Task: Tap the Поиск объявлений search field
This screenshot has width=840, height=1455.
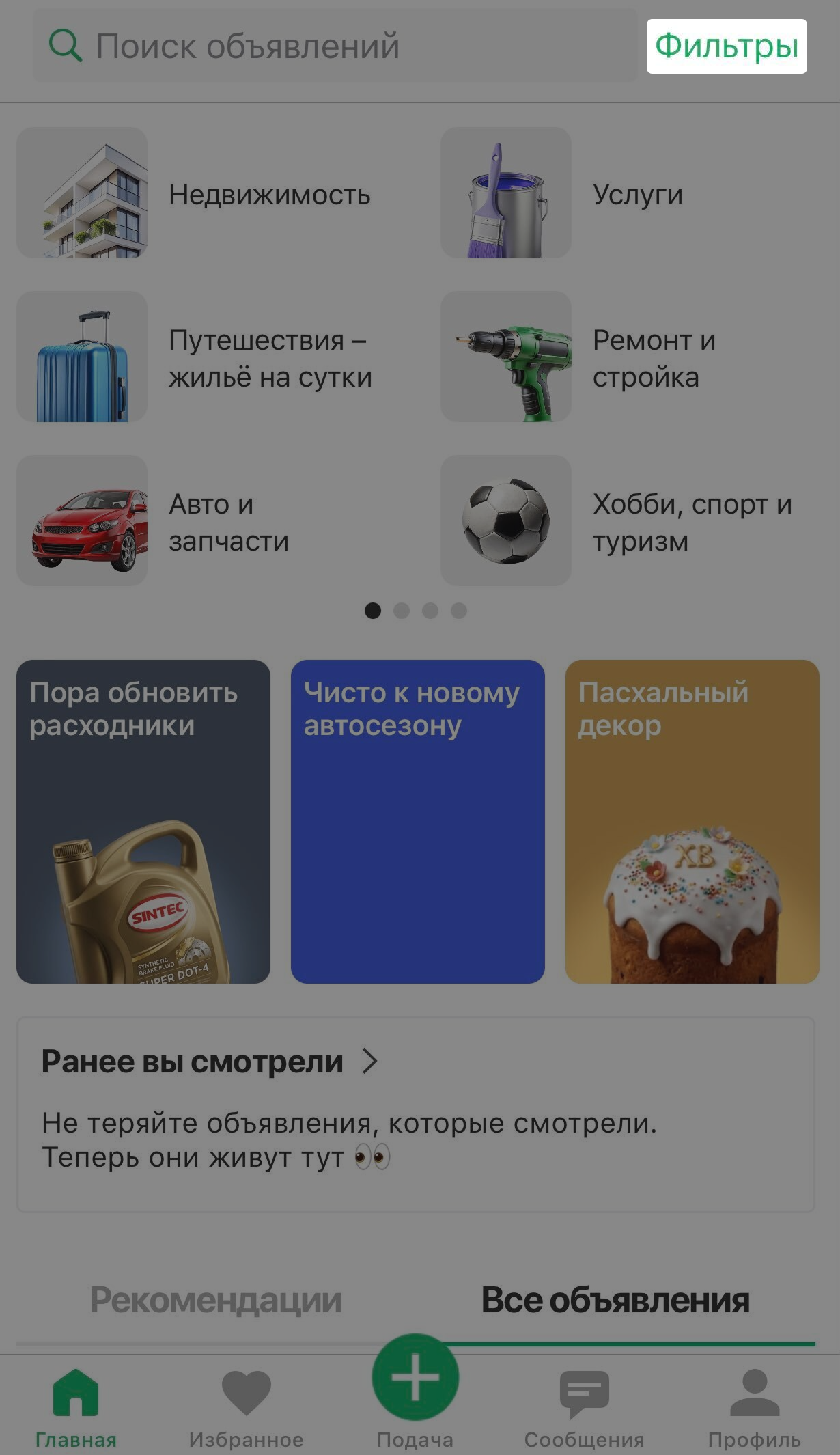Action: pos(335,46)
